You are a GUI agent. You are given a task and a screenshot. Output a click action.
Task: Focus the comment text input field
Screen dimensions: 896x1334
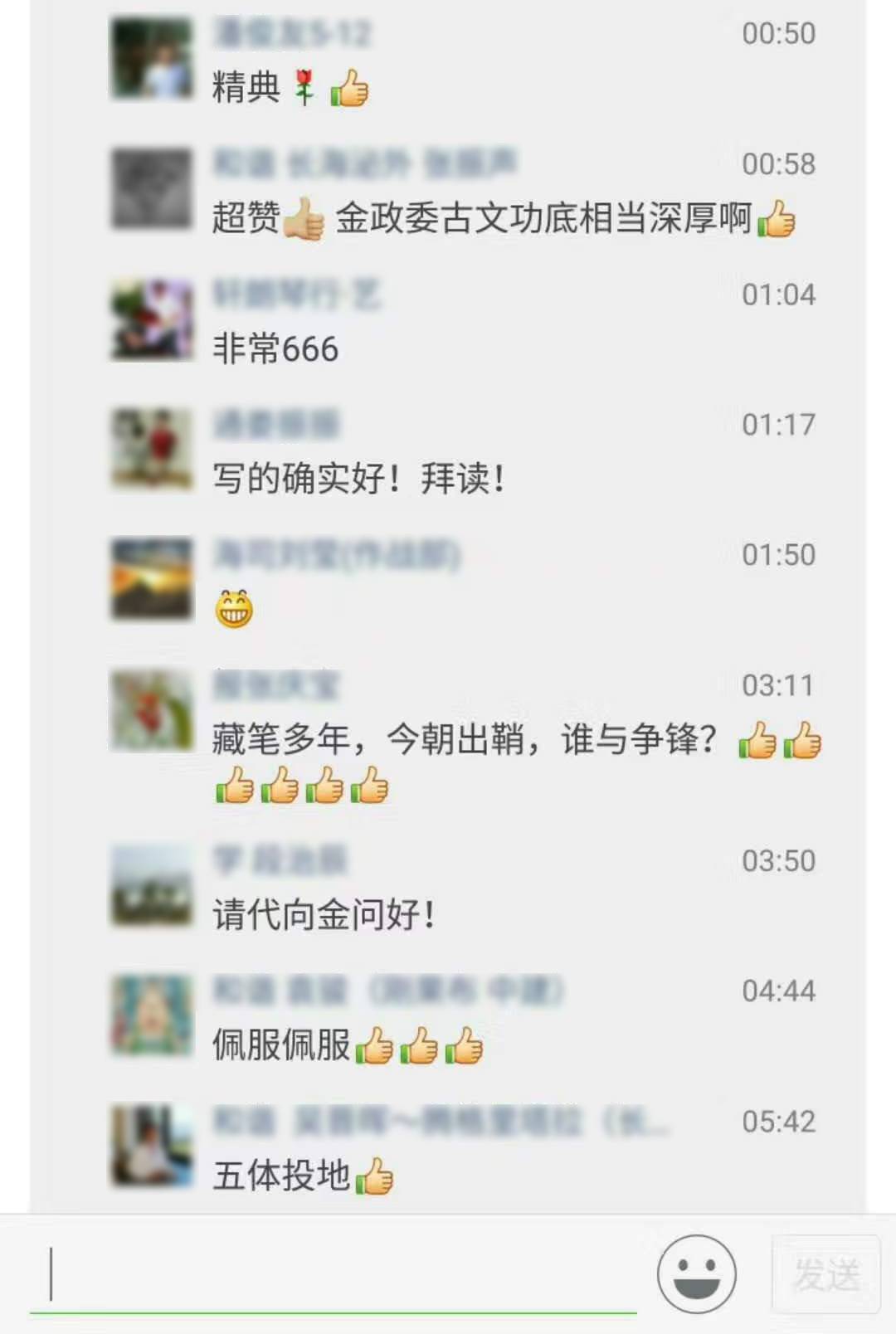coord(332,1275)
